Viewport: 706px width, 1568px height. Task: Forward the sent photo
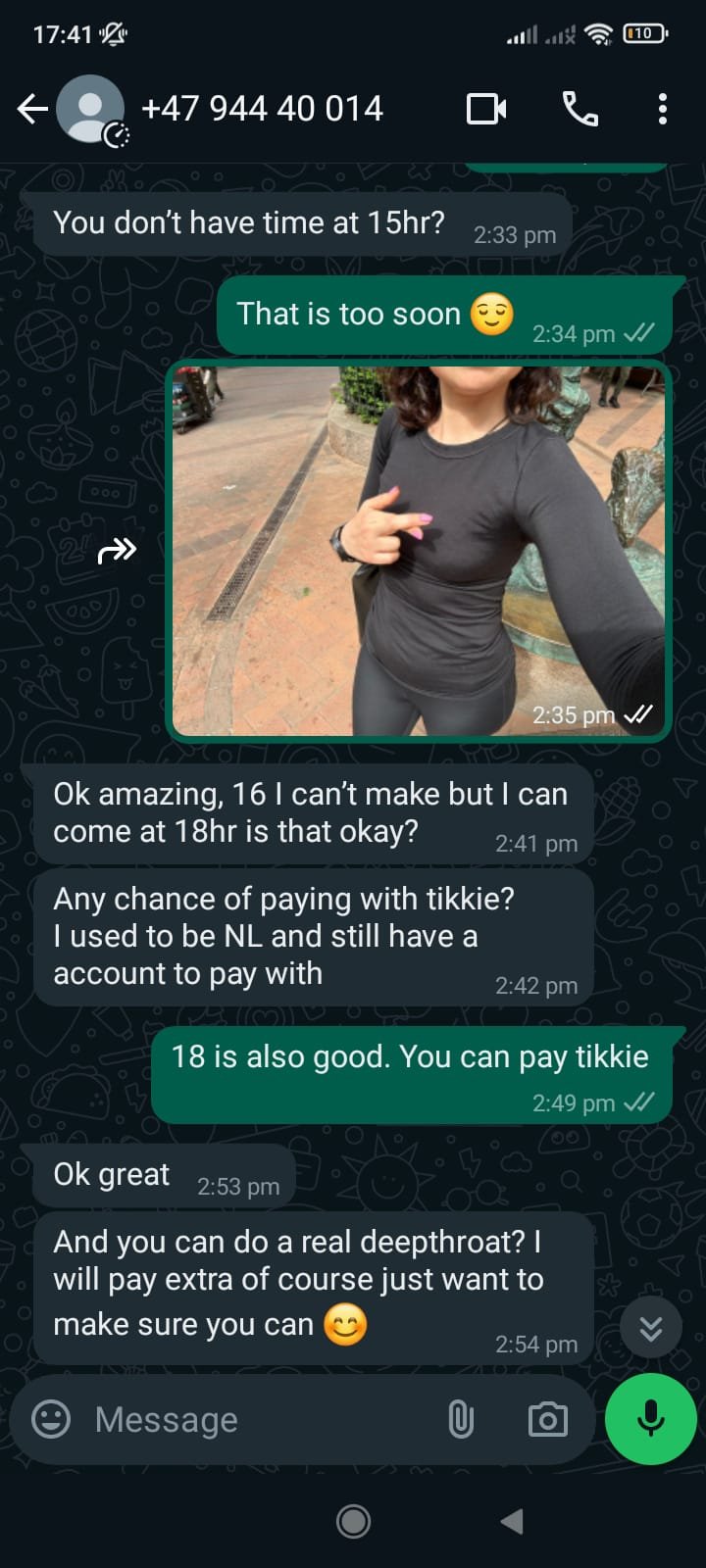117,551
